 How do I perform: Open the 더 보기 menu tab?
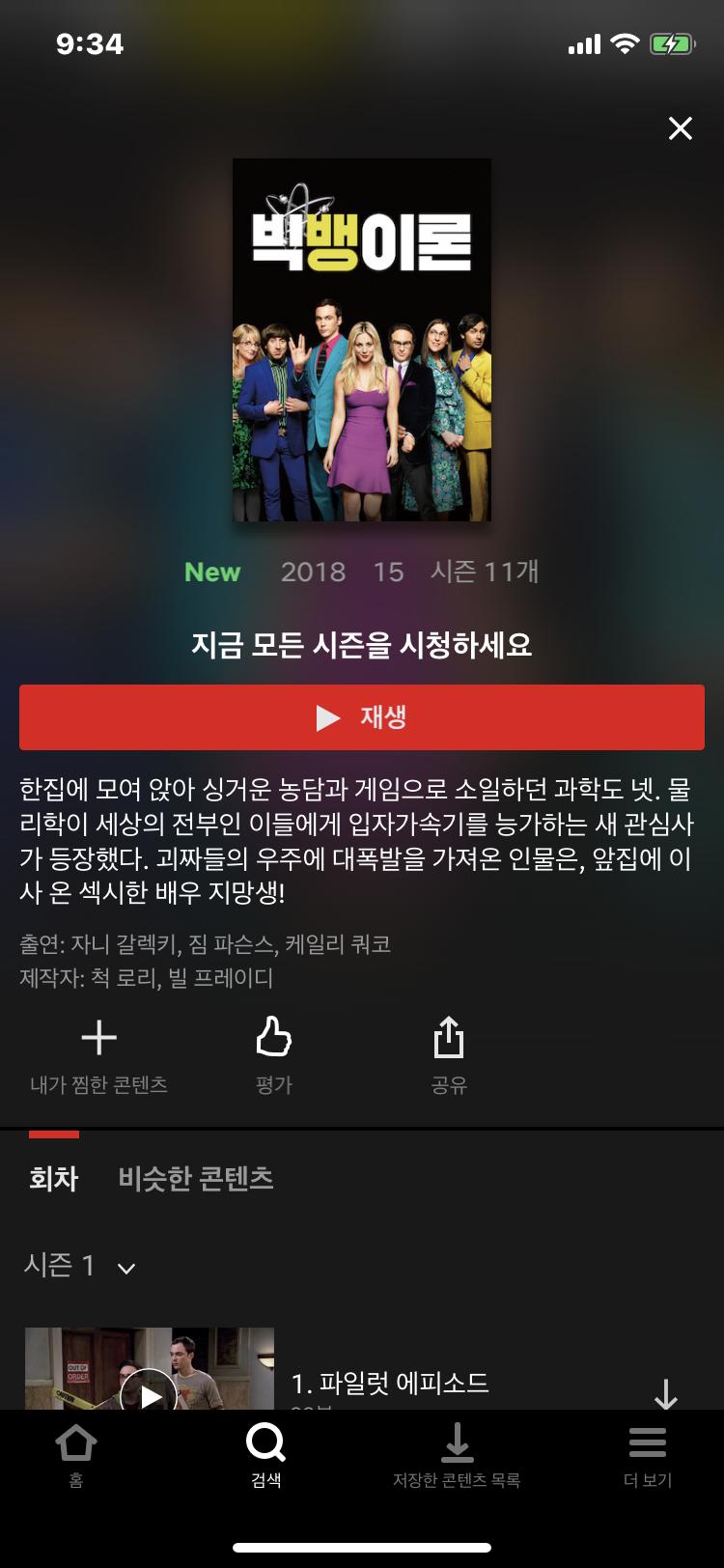tap(648, 1456)
